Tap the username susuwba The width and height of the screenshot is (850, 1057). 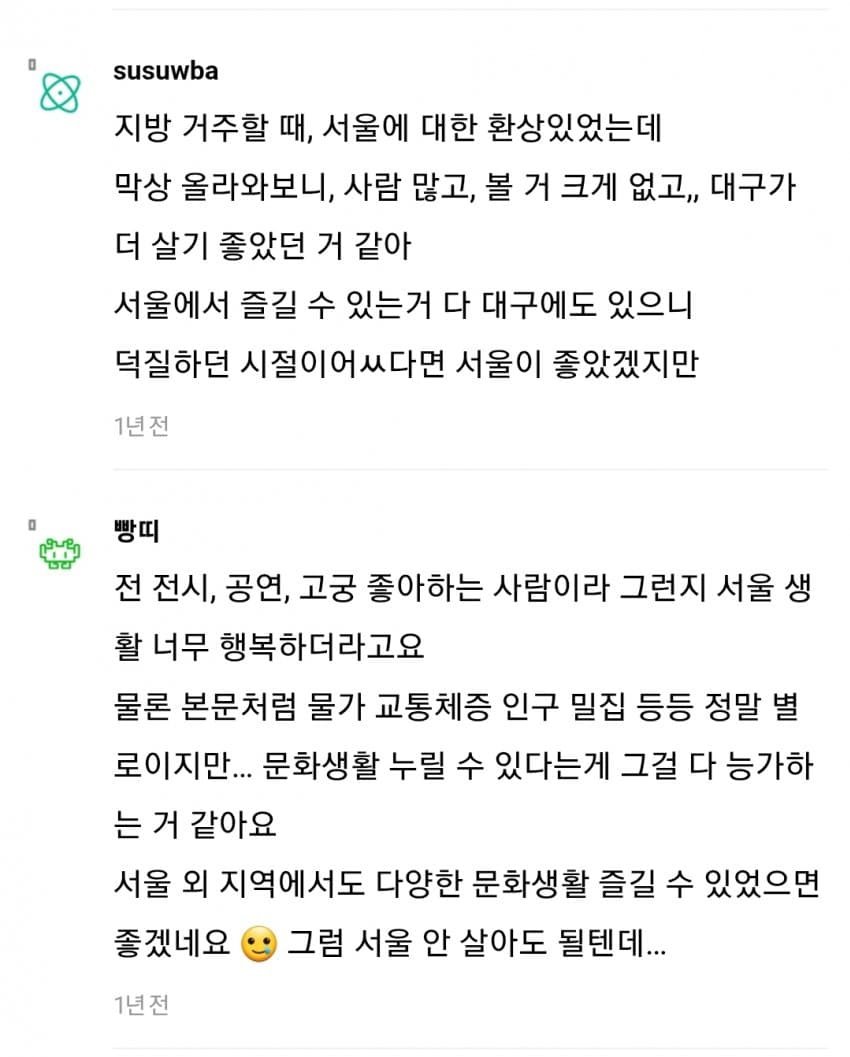(166, 72)
